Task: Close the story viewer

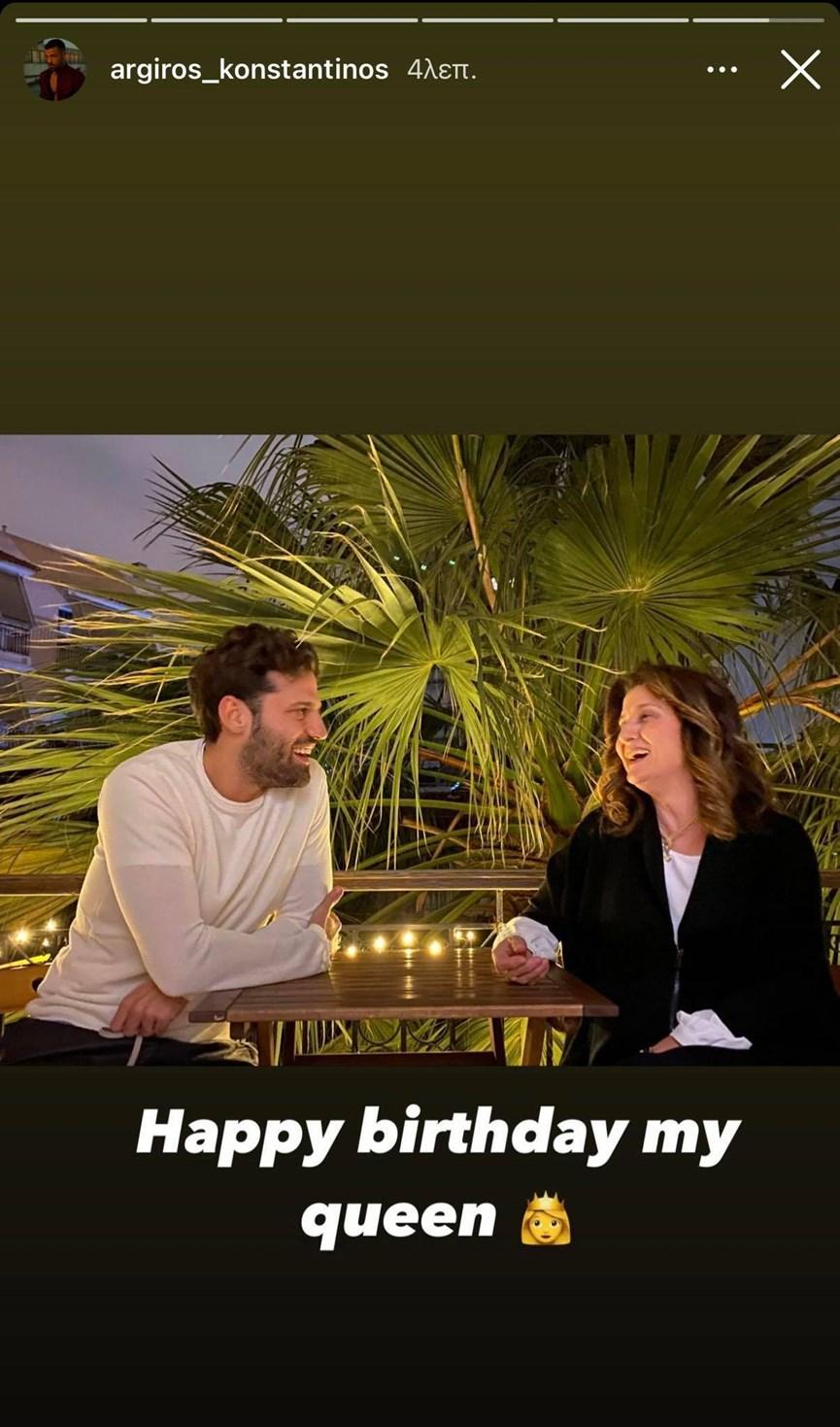Action: click(800, 70)
